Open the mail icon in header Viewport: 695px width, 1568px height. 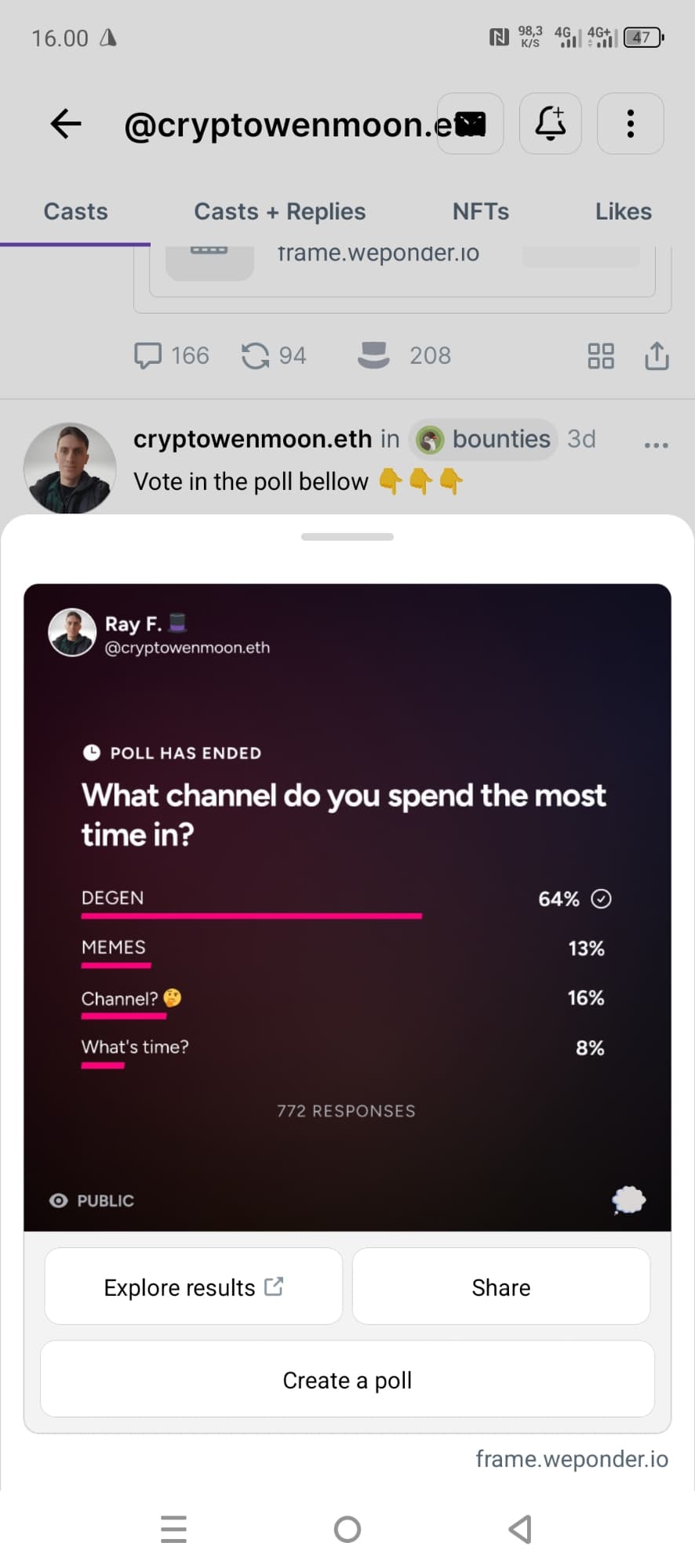click(470, 124)
